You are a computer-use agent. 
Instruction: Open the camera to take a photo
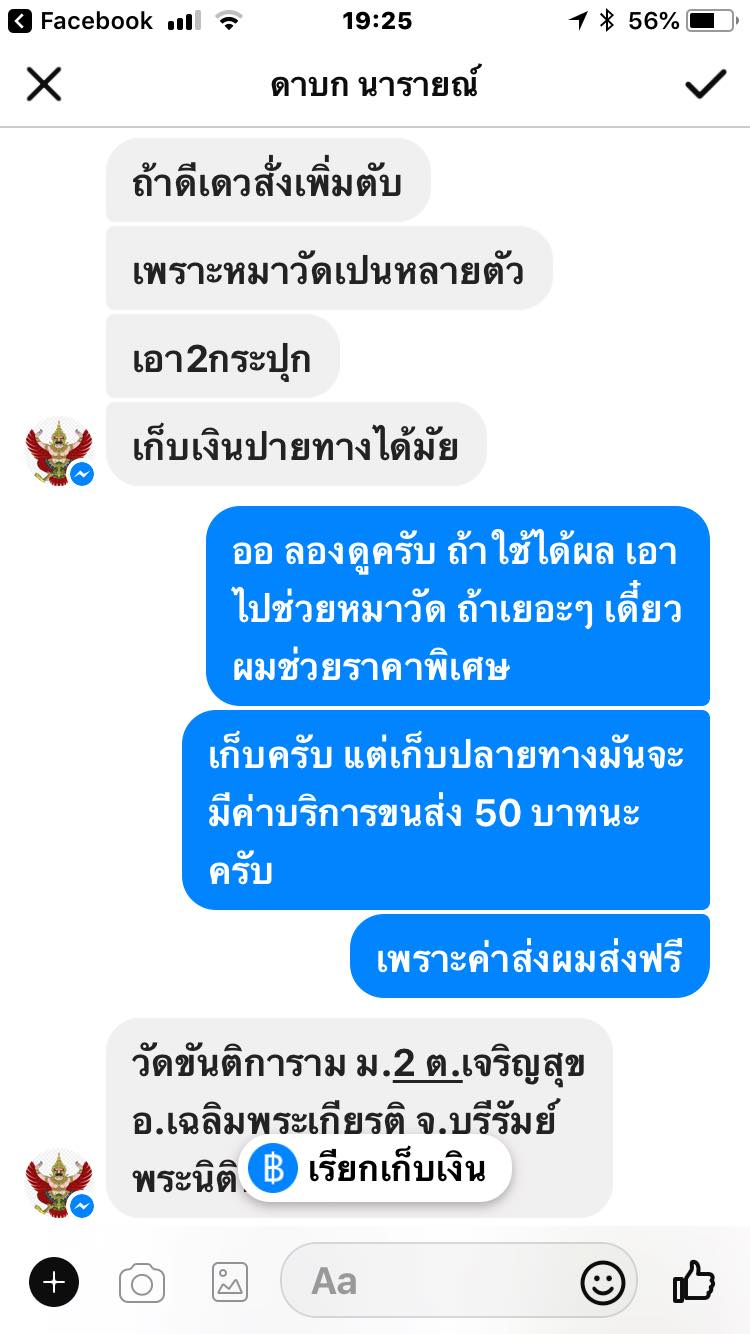(142, 1282)
